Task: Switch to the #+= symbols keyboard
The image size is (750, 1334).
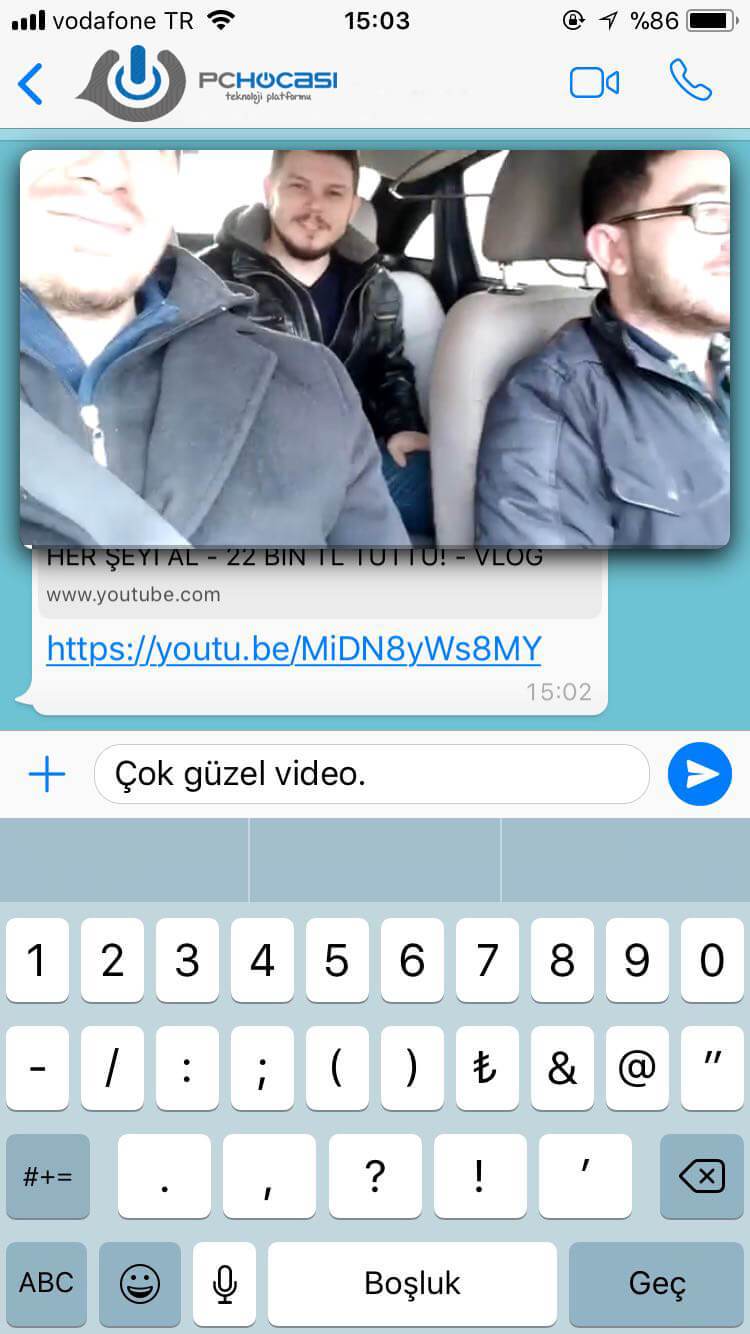Action: click(48, 1177)
